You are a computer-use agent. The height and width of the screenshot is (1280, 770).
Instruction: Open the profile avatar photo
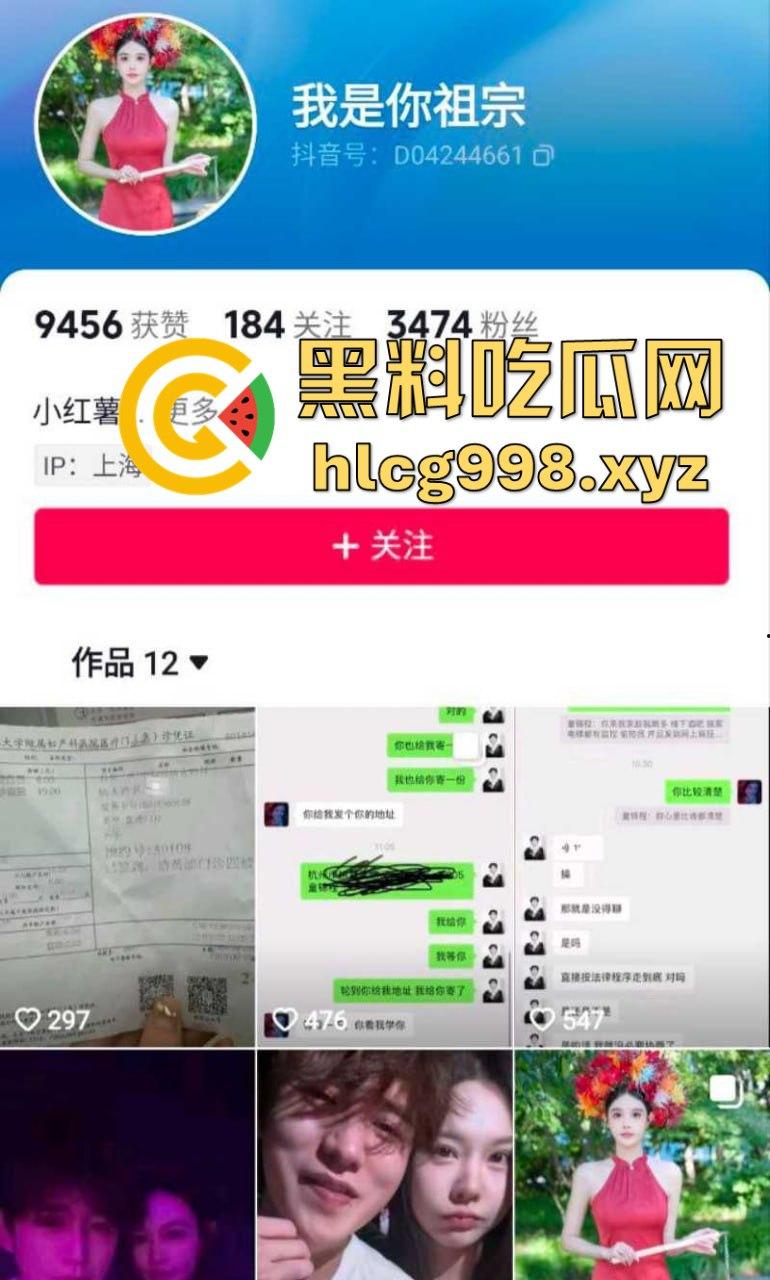[x=146, y=124]
